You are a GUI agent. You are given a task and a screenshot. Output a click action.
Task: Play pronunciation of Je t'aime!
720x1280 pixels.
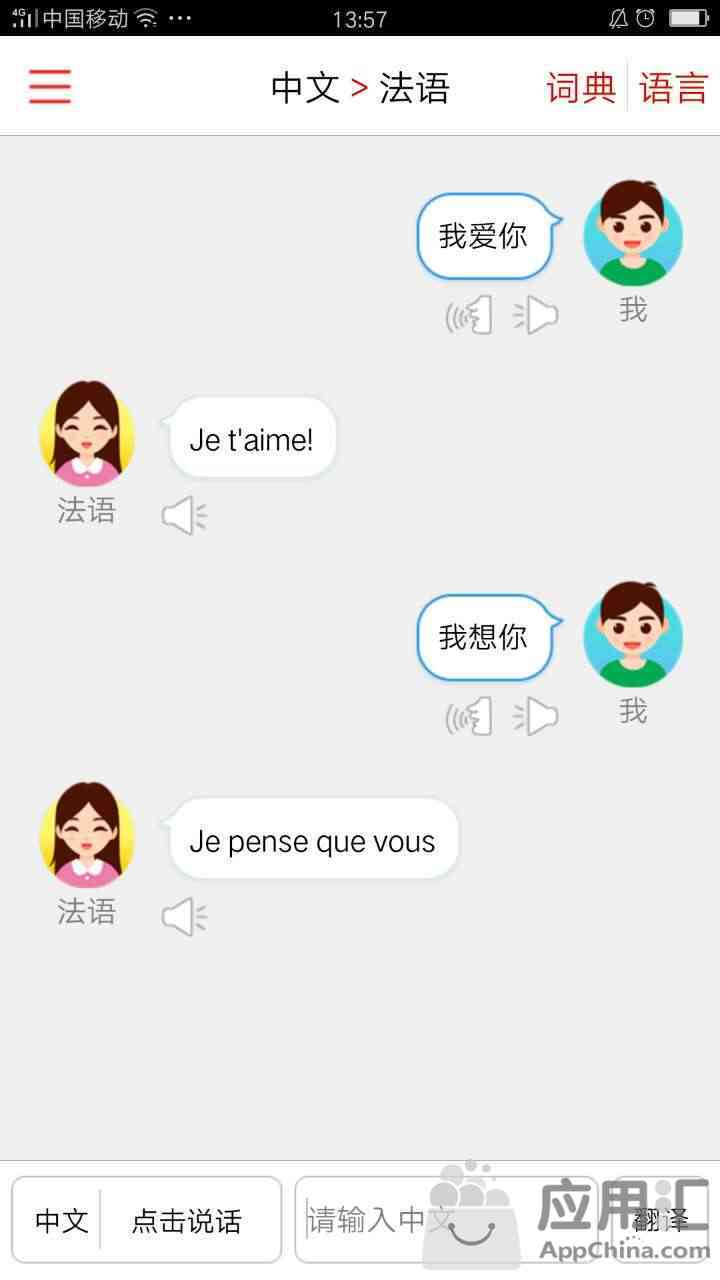point(185,516)
